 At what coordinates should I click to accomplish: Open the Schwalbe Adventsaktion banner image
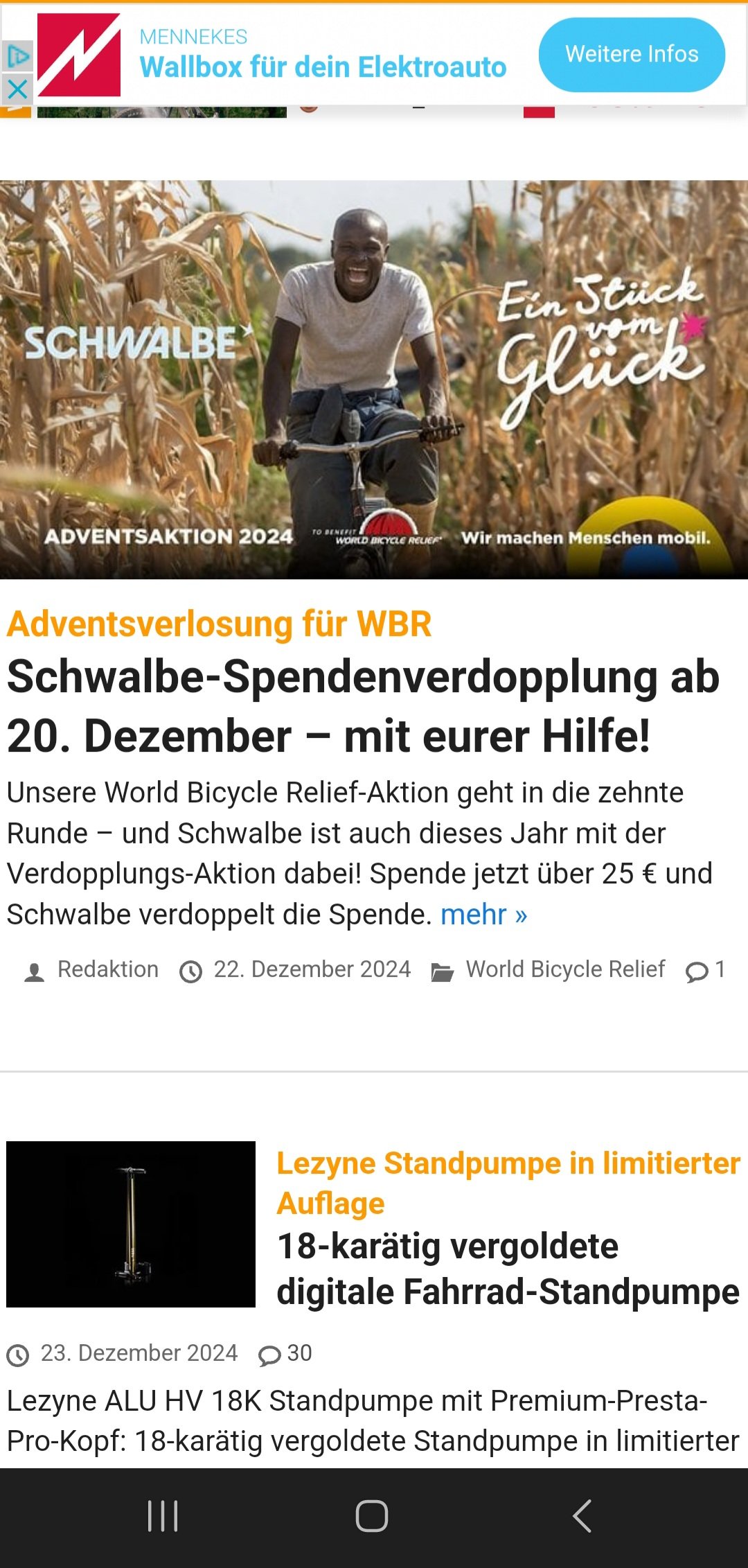(374, 380)
